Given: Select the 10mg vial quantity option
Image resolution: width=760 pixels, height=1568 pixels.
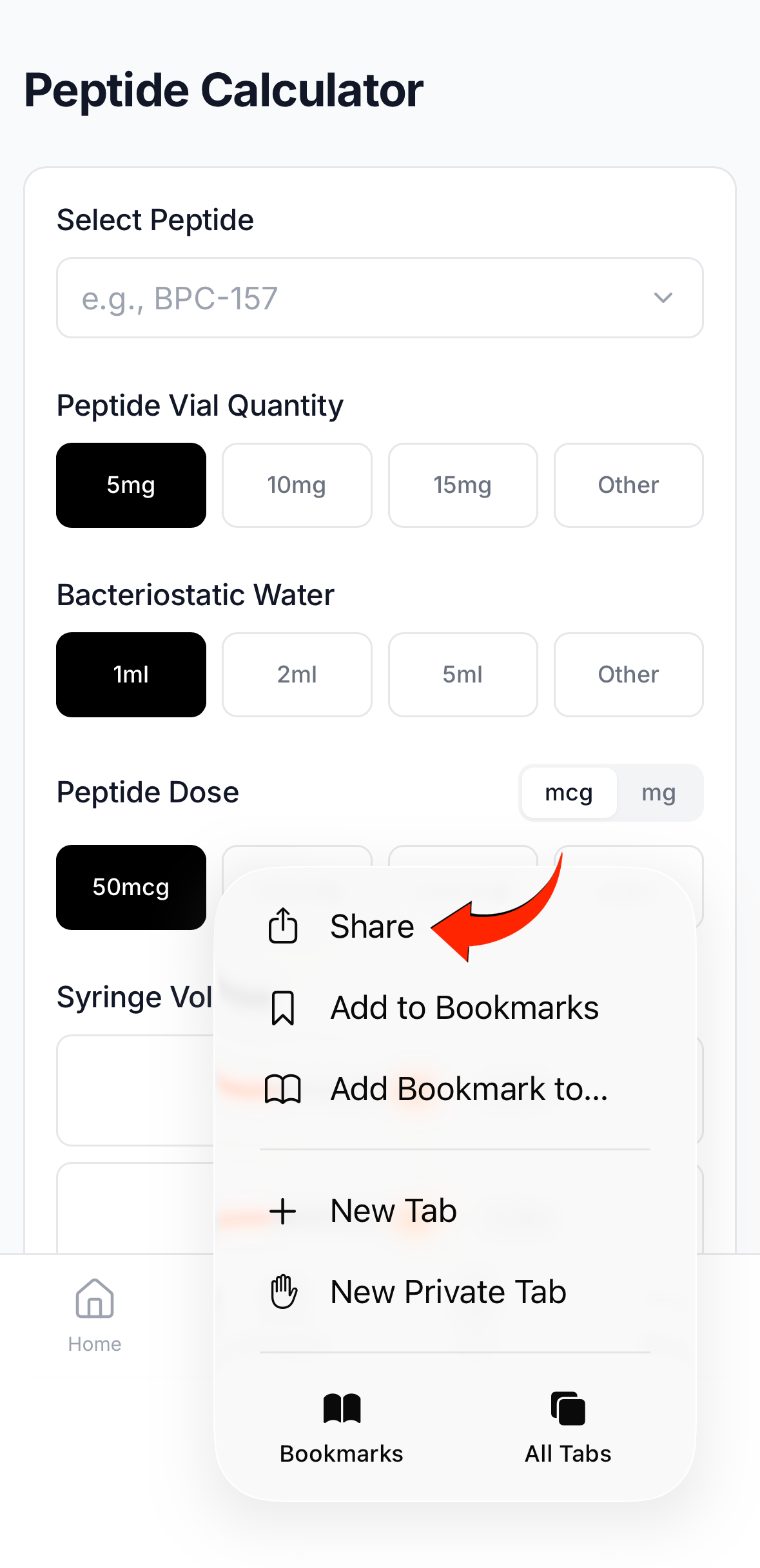Looking at the screenshot, I should pos(297,485).
